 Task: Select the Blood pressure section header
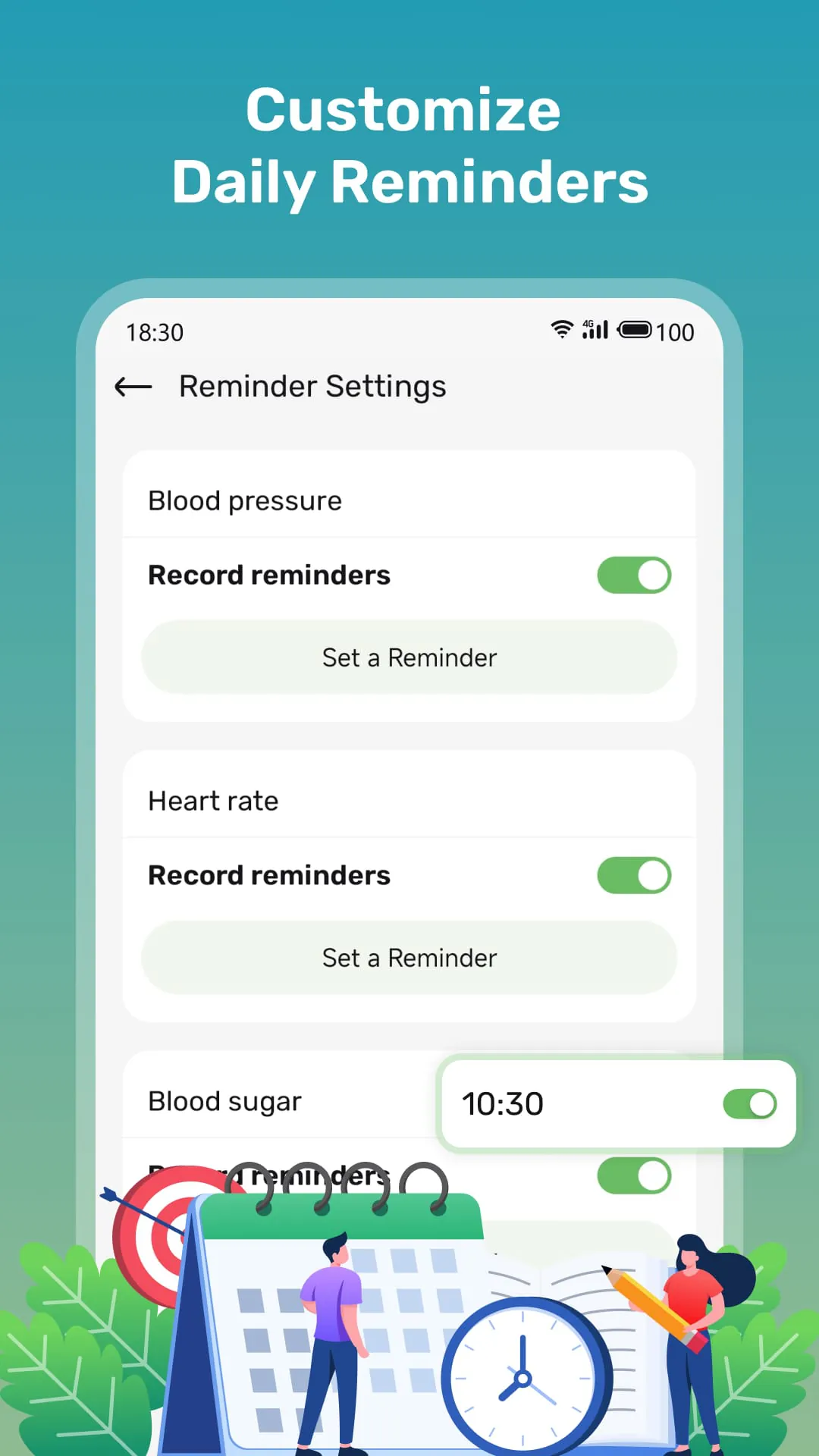coord(244,500)
